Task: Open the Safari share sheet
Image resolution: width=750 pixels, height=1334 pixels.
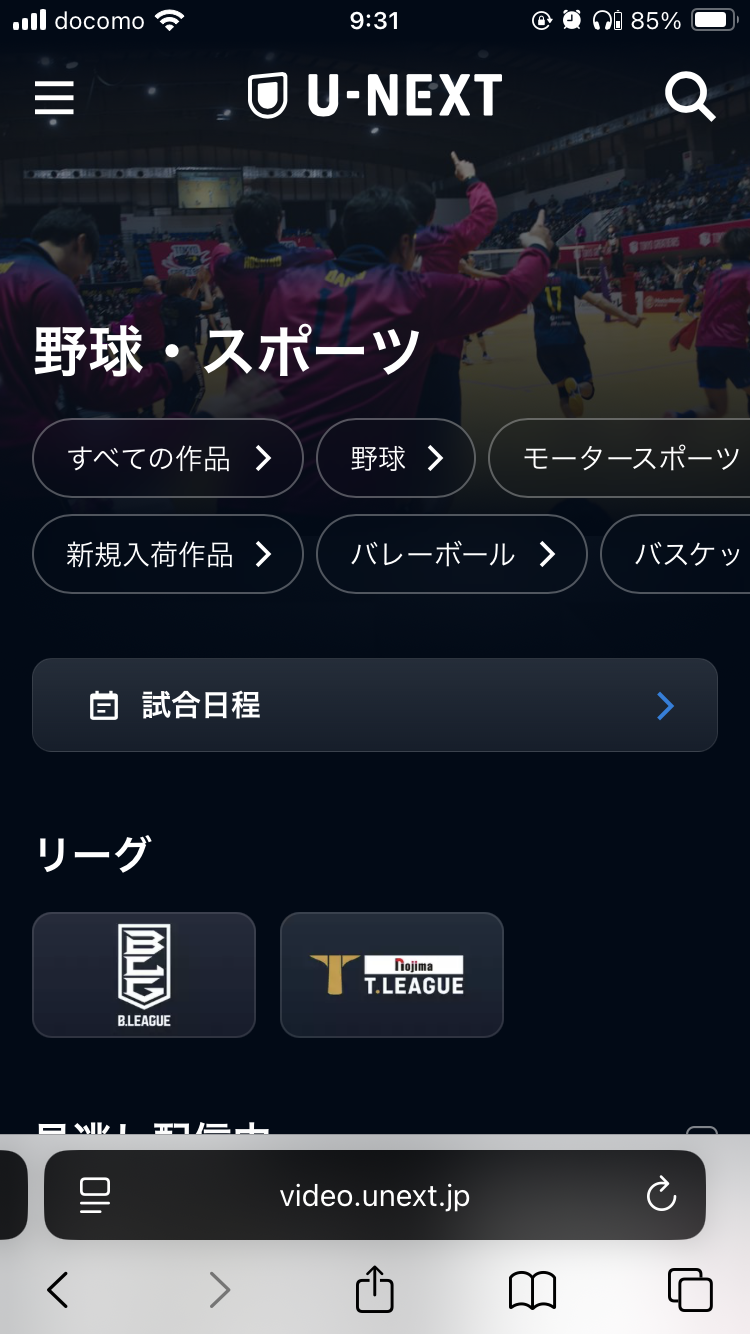Action: (x=375, y=1289)
